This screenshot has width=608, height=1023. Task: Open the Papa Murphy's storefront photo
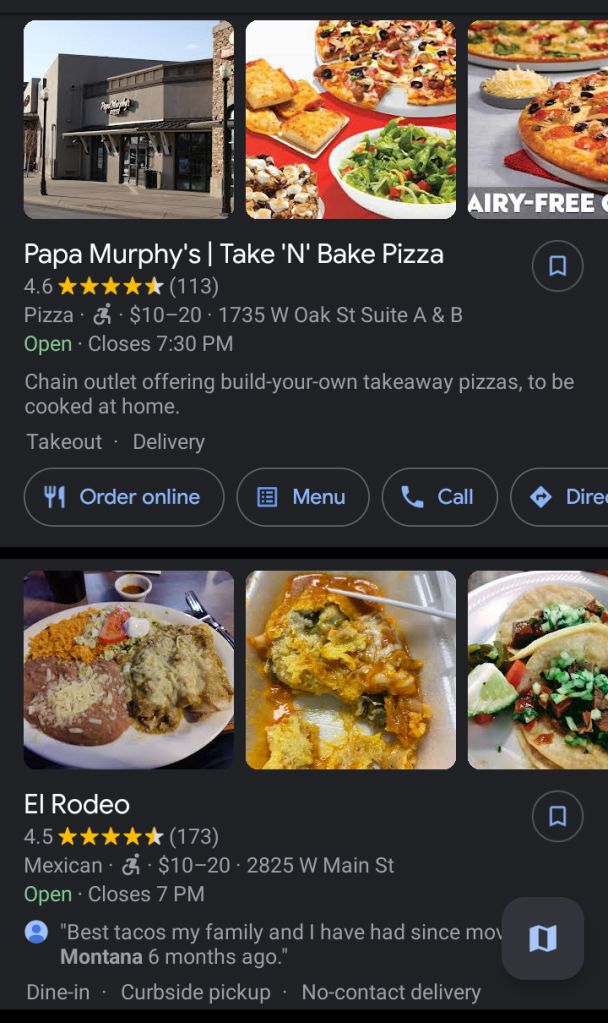point(128,119)
